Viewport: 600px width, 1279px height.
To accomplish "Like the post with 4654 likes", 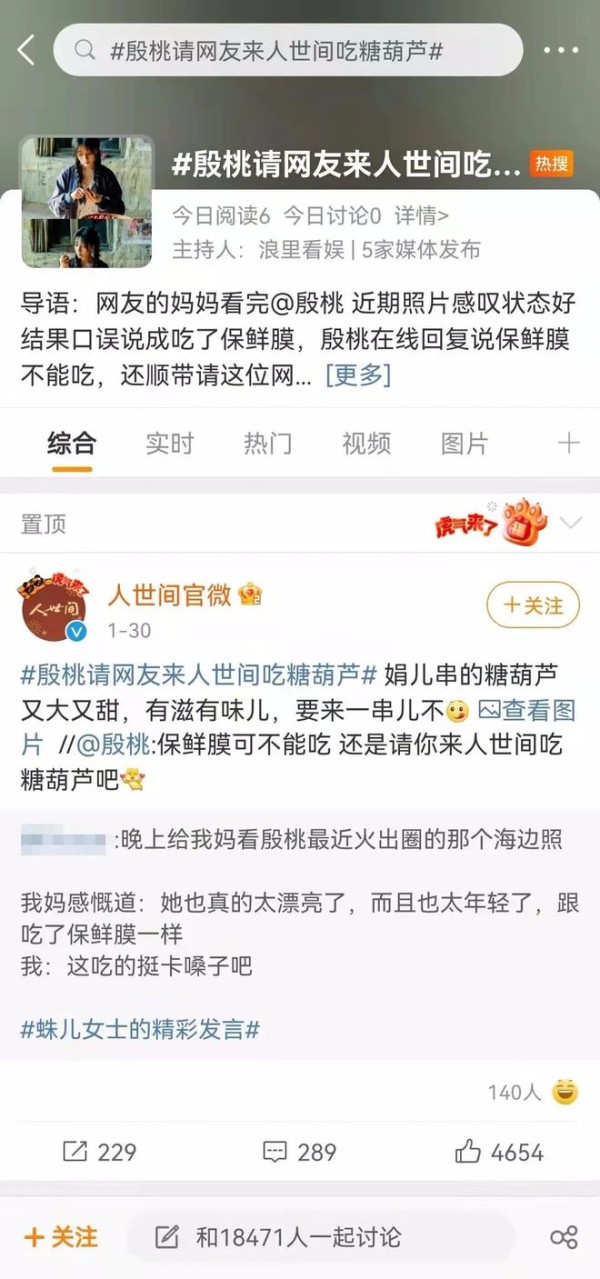I will 499,1152.
